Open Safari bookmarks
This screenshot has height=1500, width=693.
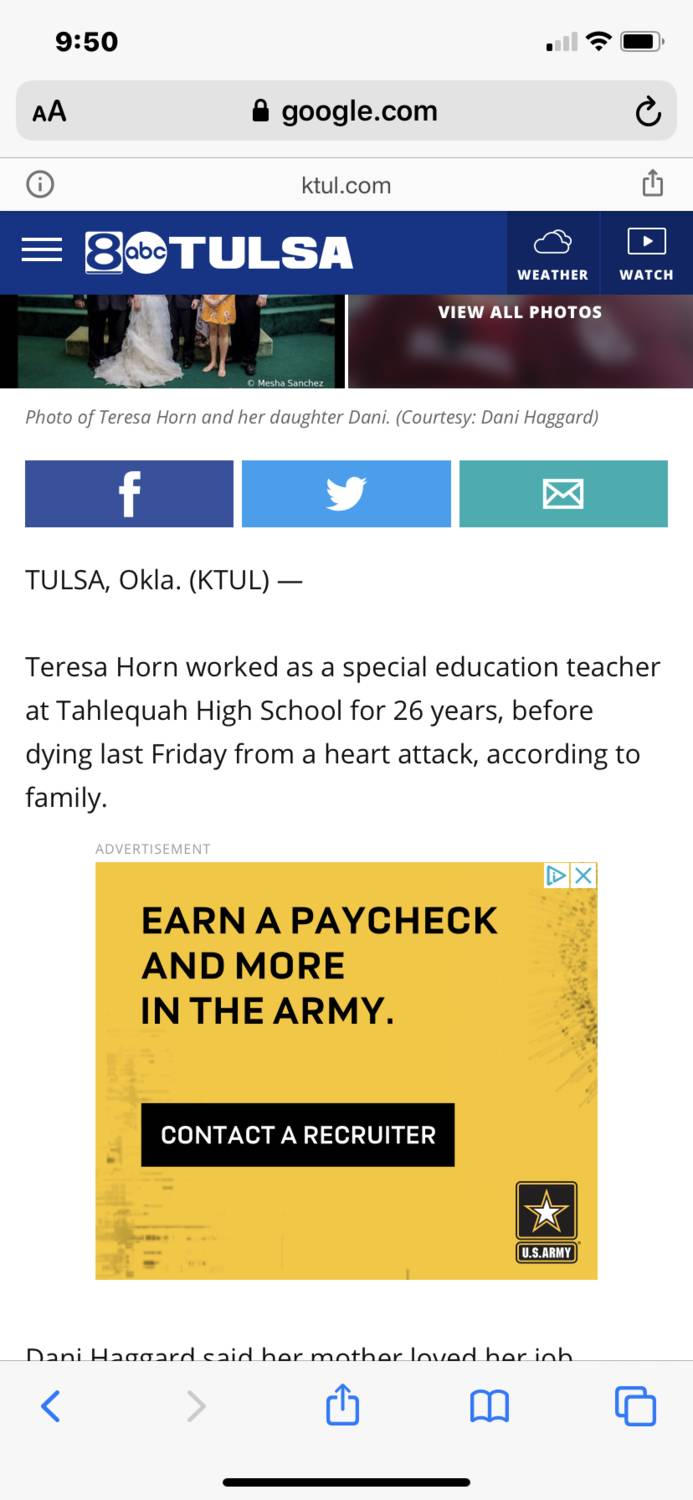pos(489,1407)
